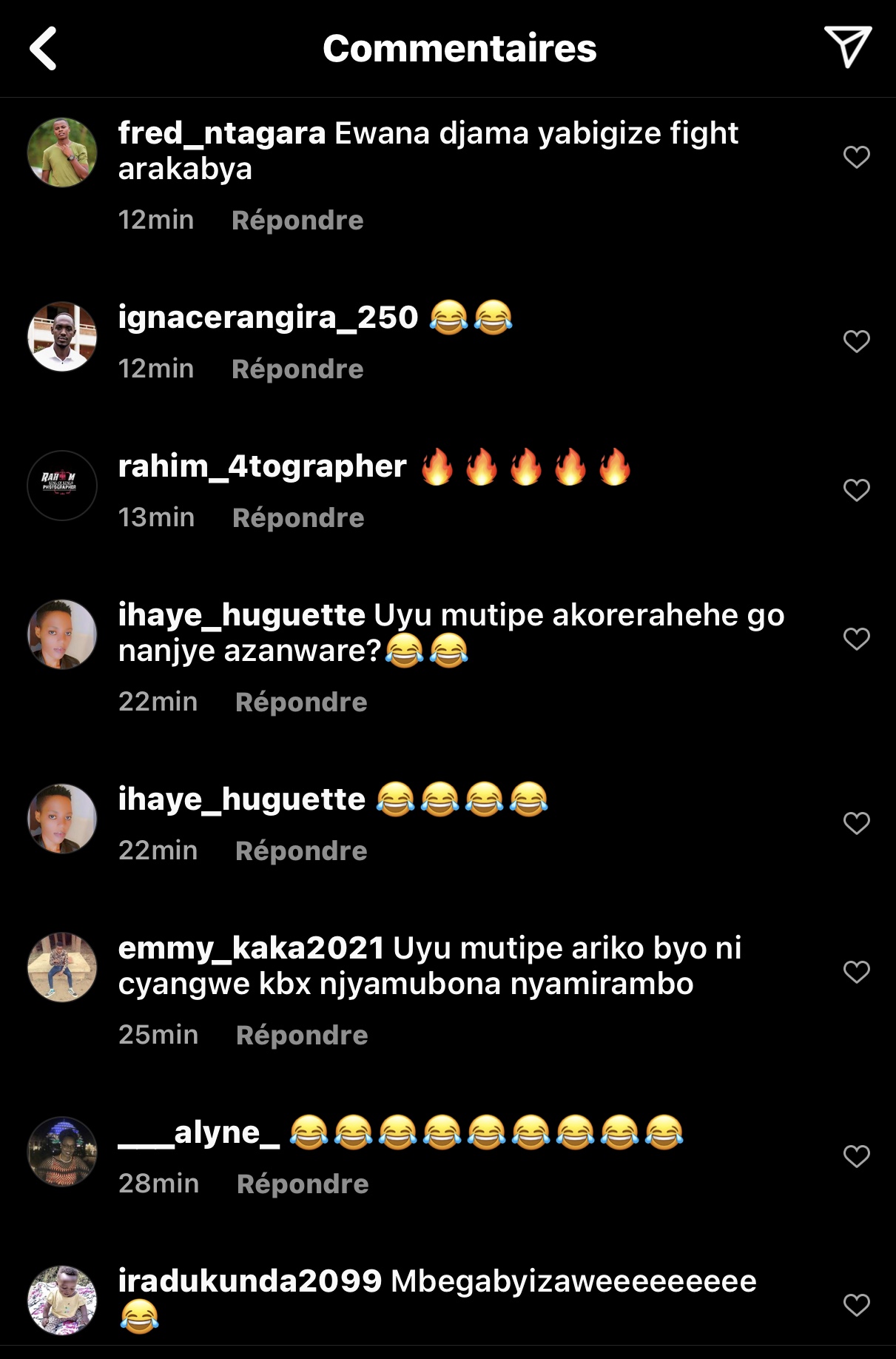
Task: Like ___alyne_'s comment
Action: point(856,1156)
